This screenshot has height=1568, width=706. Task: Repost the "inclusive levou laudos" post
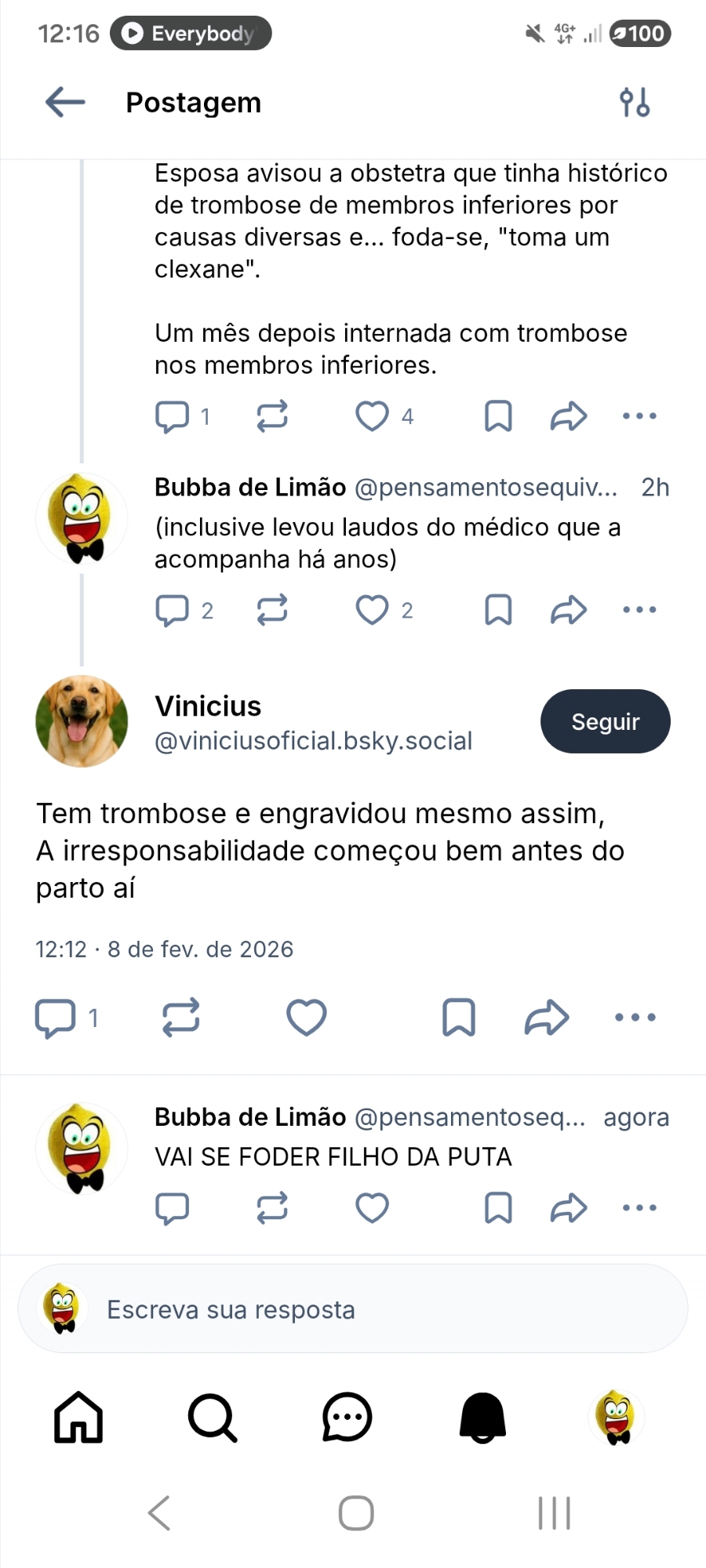pos(272,610)
